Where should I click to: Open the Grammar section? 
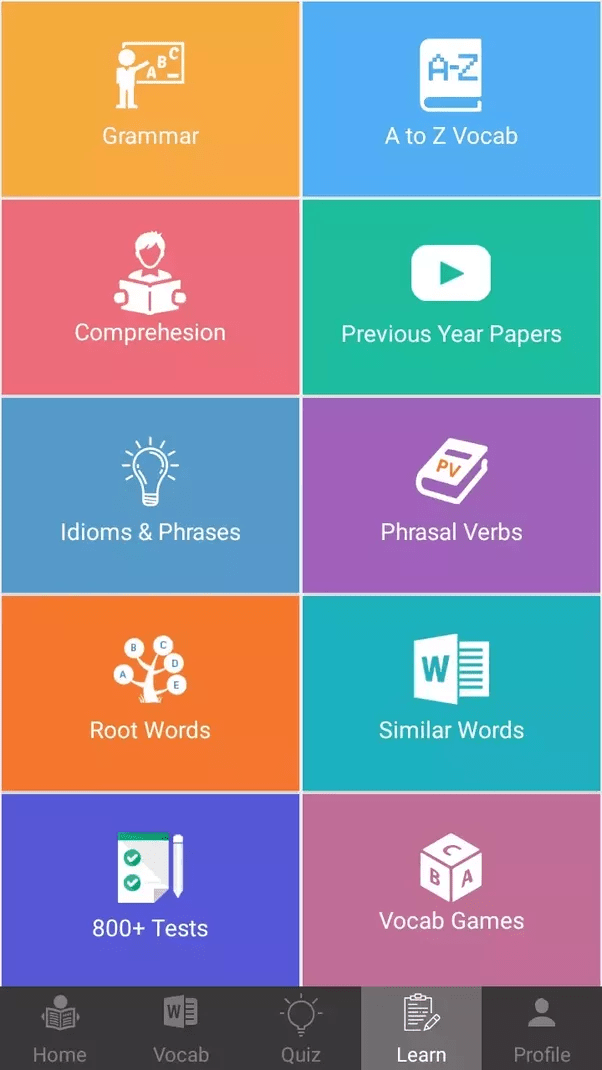point(150,99)
